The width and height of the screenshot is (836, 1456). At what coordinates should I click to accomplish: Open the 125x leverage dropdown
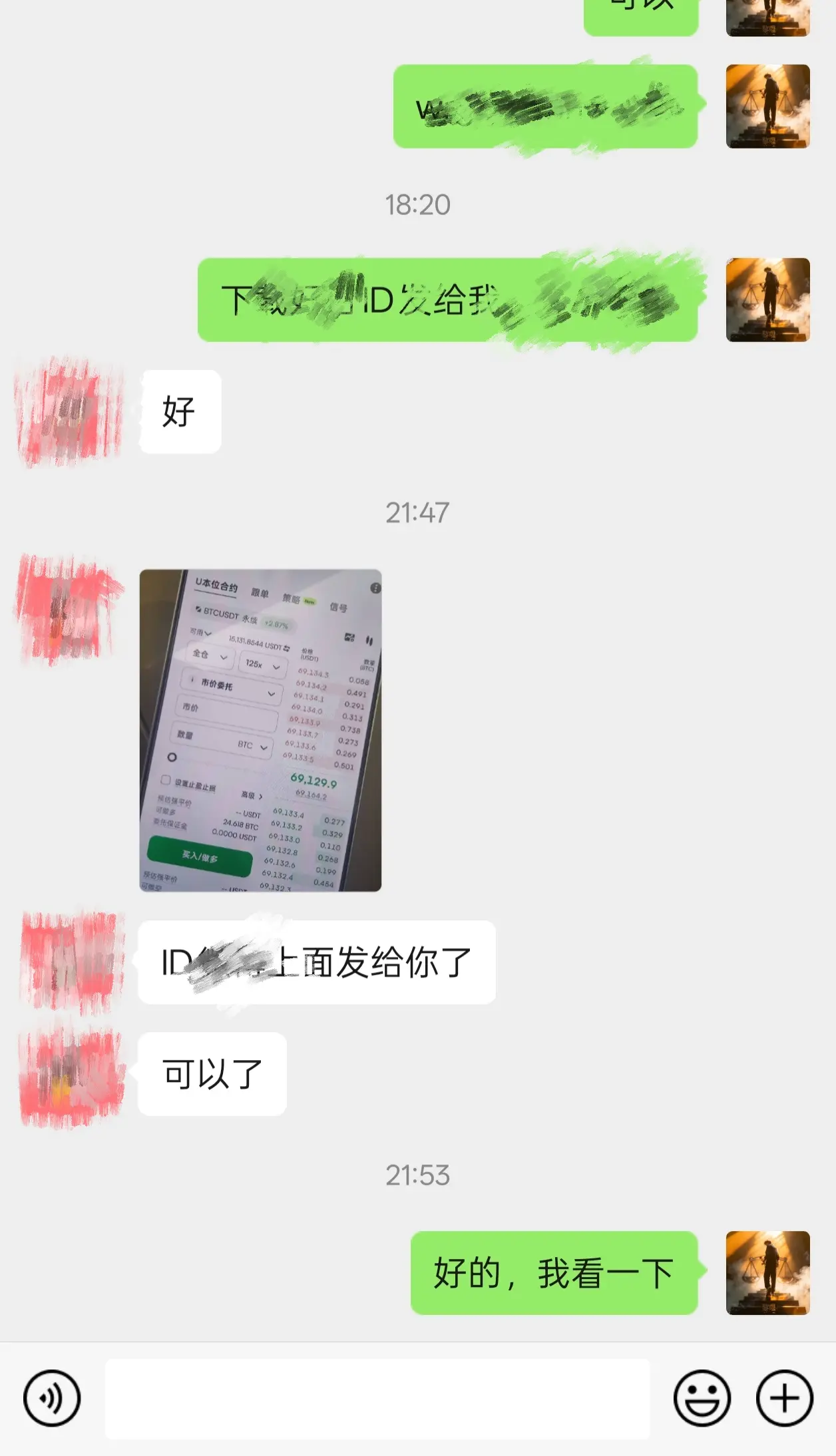pos(262,665)
